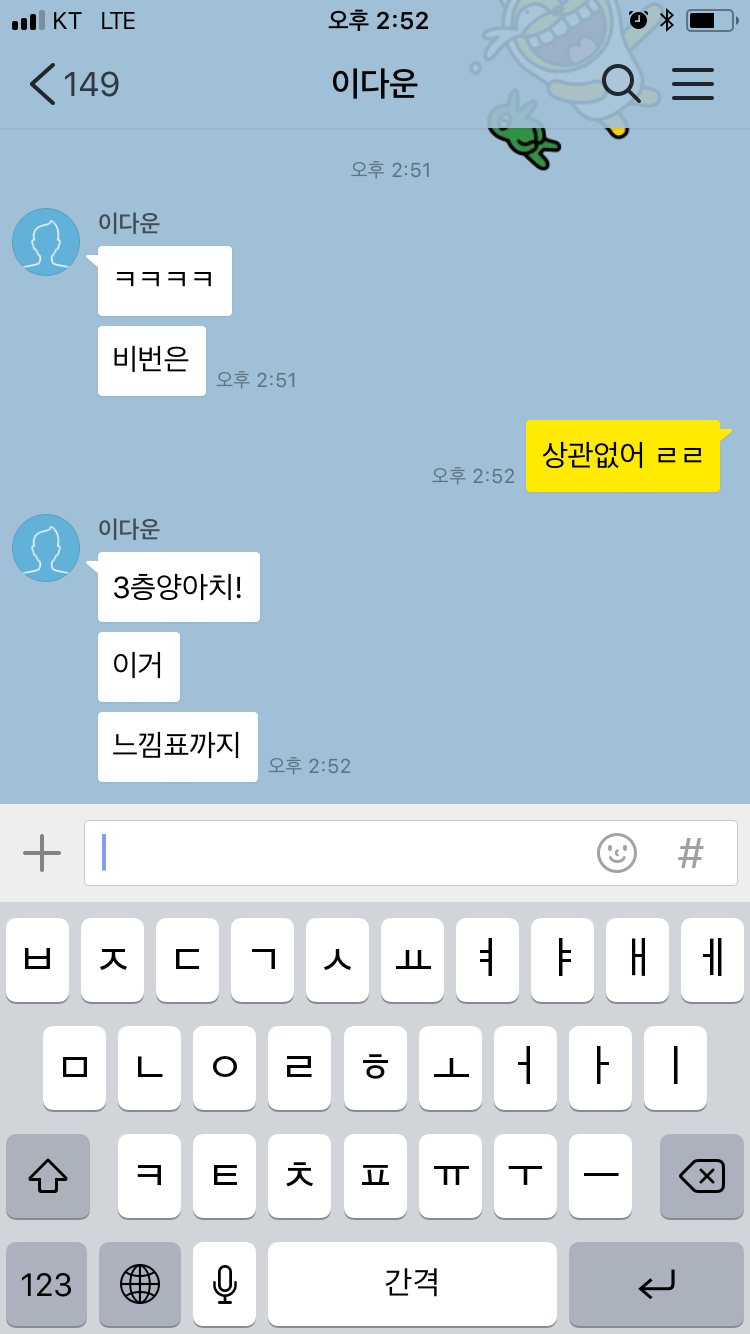
Task: Search within this conversation
Action: pos(621,84)
